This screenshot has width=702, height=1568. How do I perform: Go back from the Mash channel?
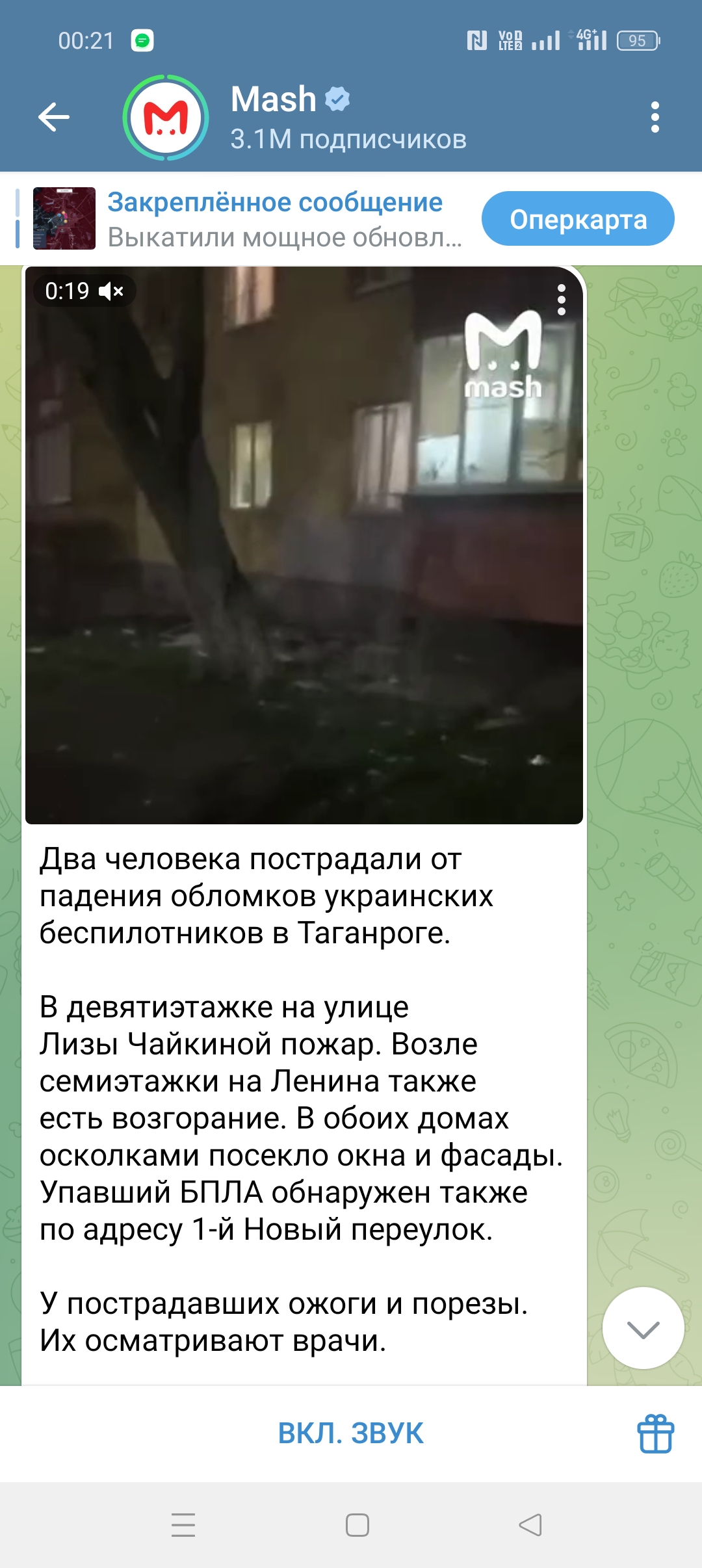click(x=53, y=117)
